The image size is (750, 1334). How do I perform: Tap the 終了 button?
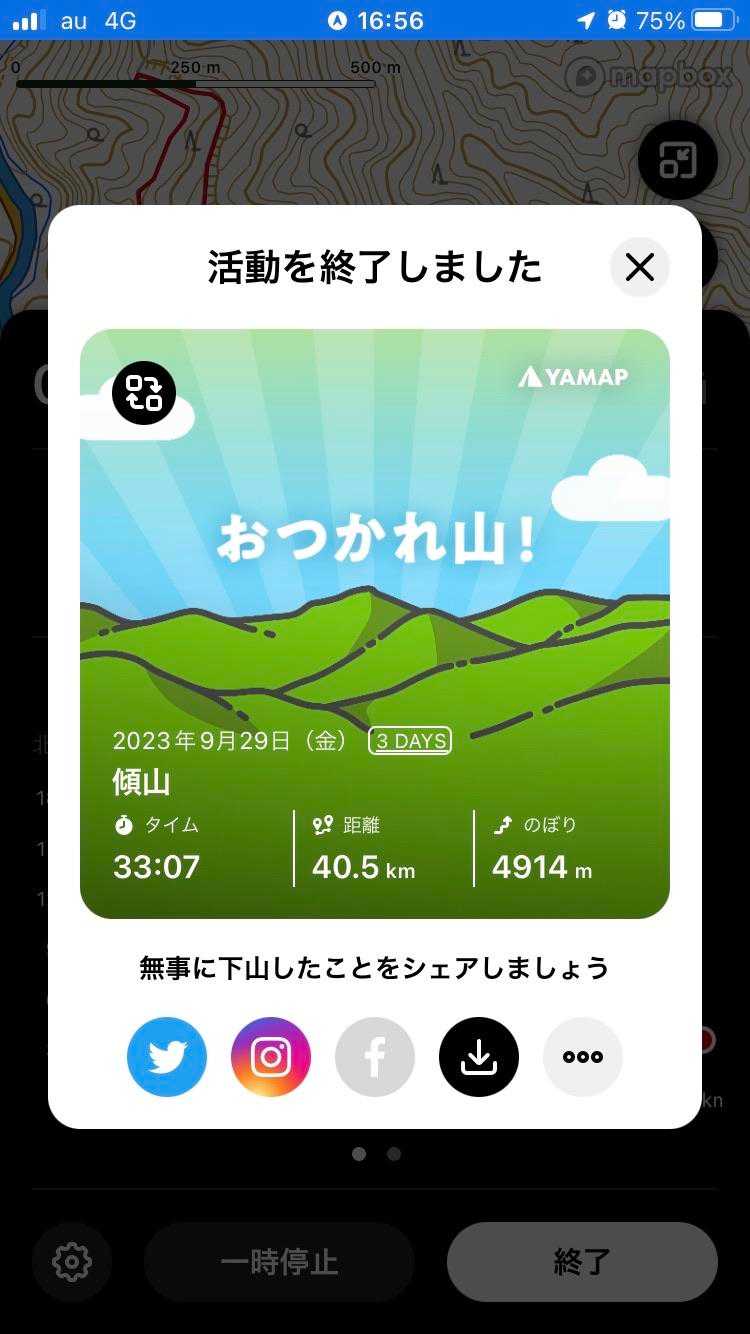tap(582, 1262)
